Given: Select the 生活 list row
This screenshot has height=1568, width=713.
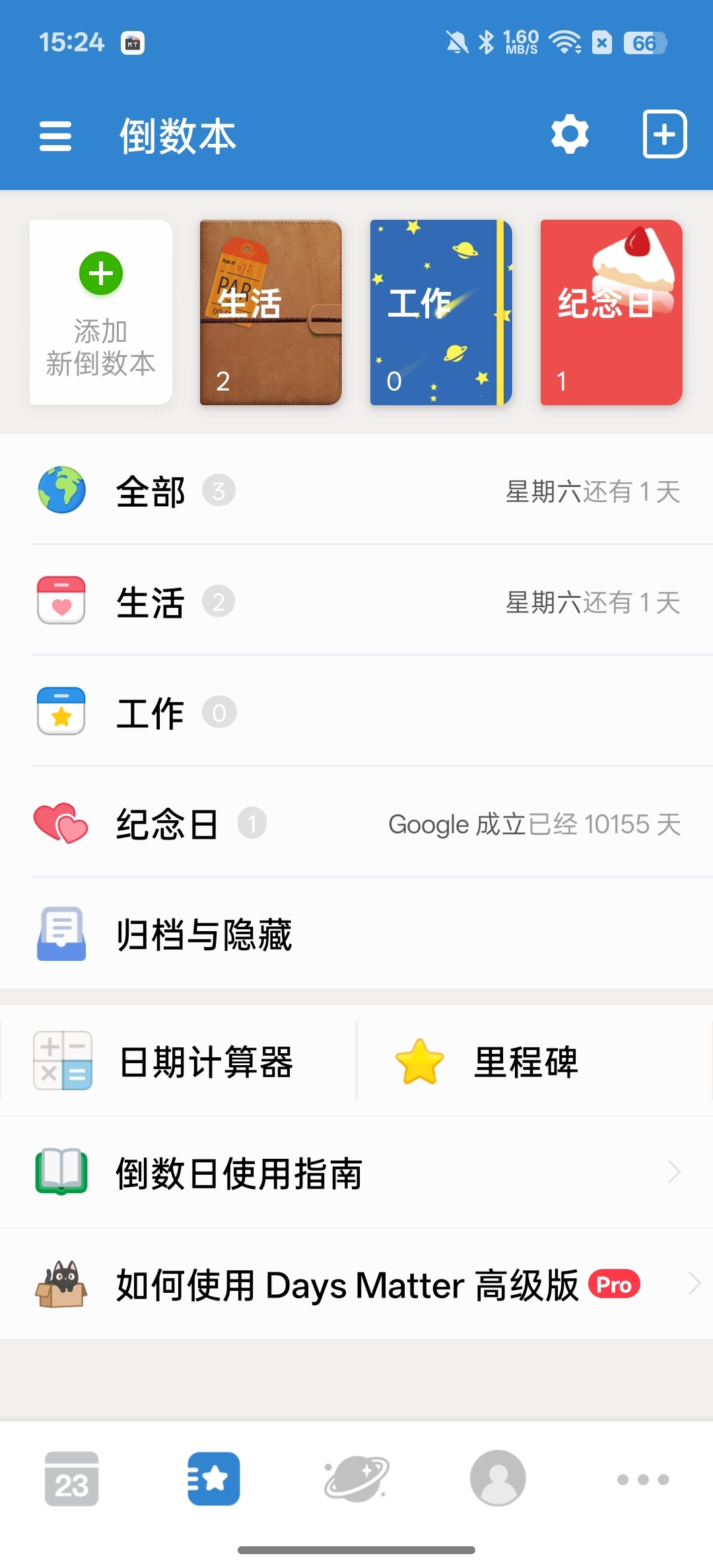Looking at the screenshot, I should tap(356, 601).
